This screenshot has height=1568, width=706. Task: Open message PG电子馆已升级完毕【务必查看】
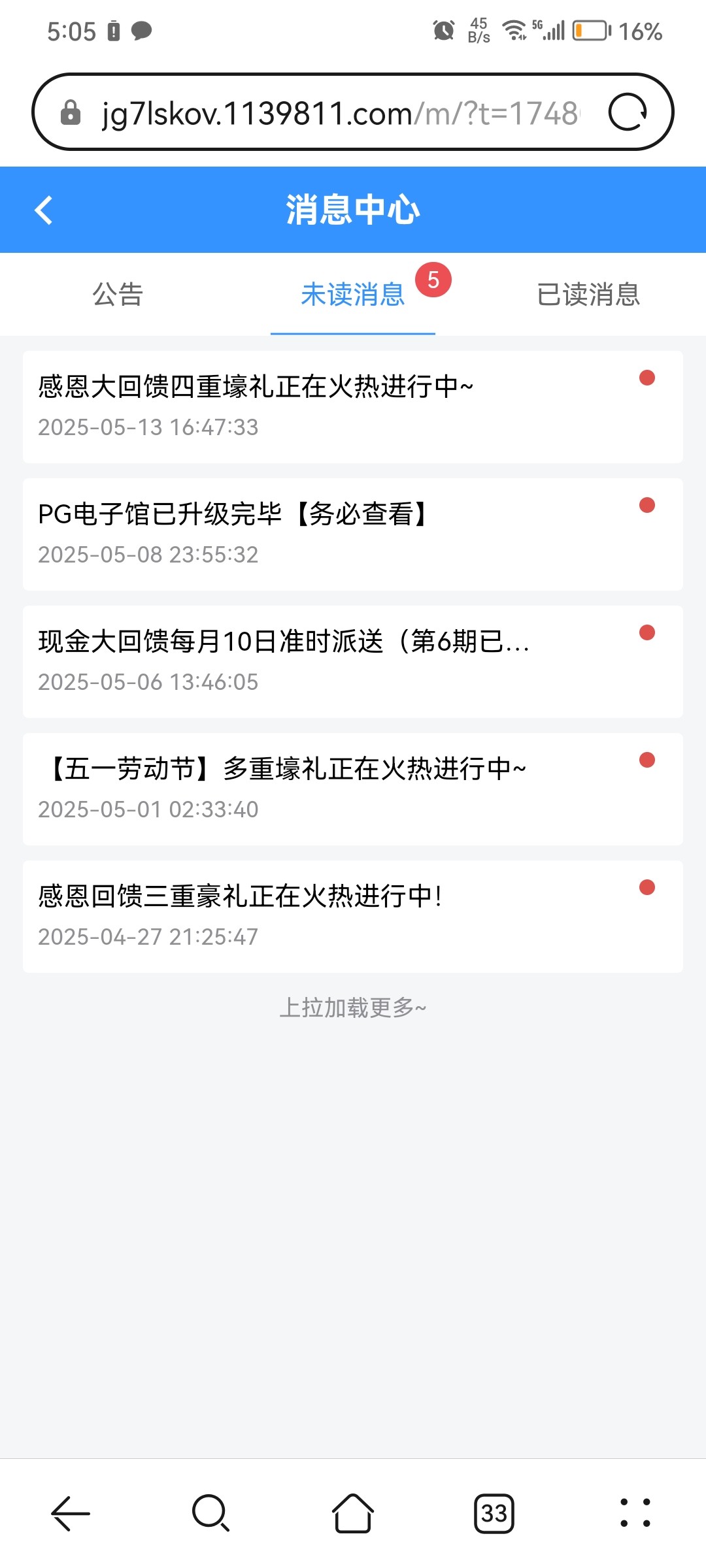[x=353, y=534]
